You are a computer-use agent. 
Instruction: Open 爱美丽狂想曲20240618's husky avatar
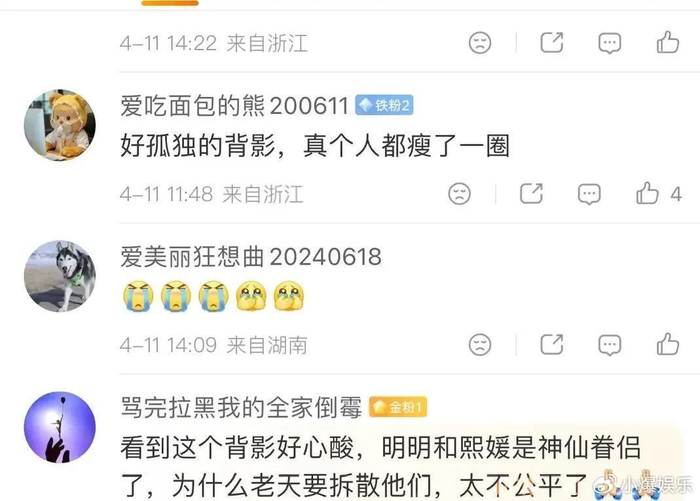tap(59, 275)
